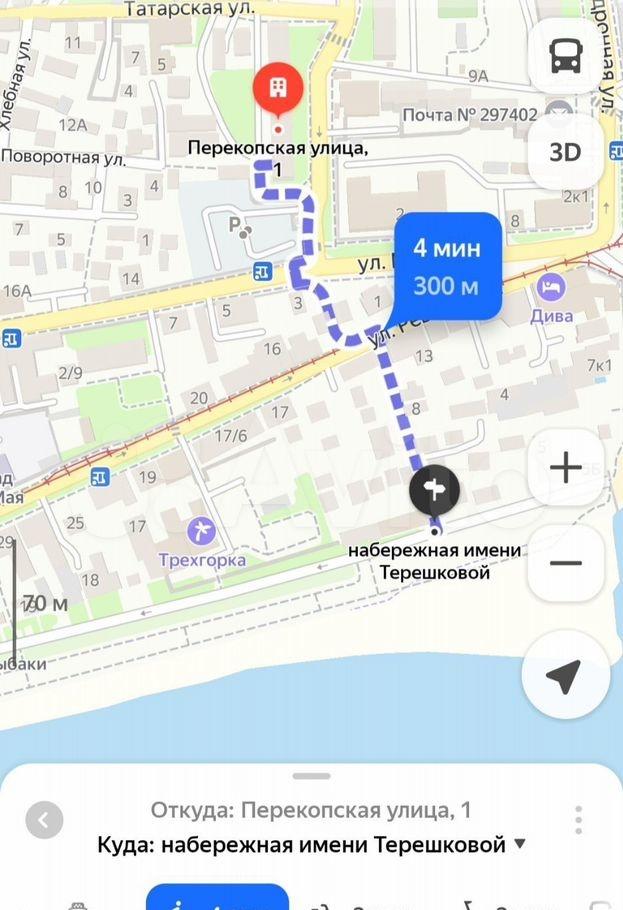Screen dimensions: 623x910
Task: Select the walking route tab
Action: 217,898
